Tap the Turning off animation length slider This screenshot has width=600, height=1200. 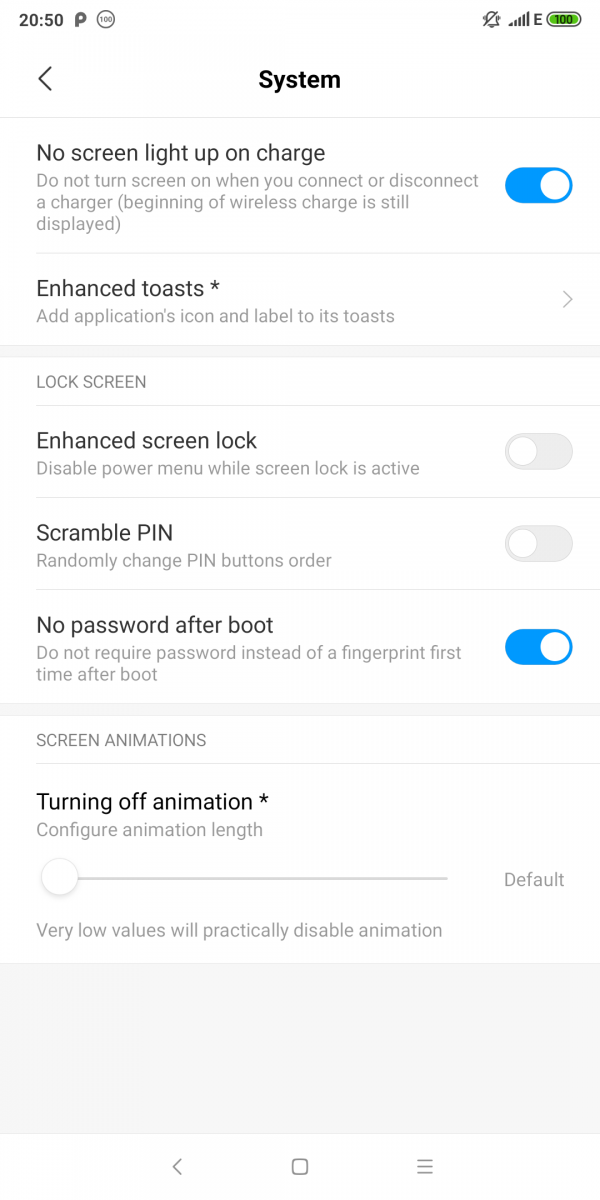pyautogui.click(x=244, y=878)
